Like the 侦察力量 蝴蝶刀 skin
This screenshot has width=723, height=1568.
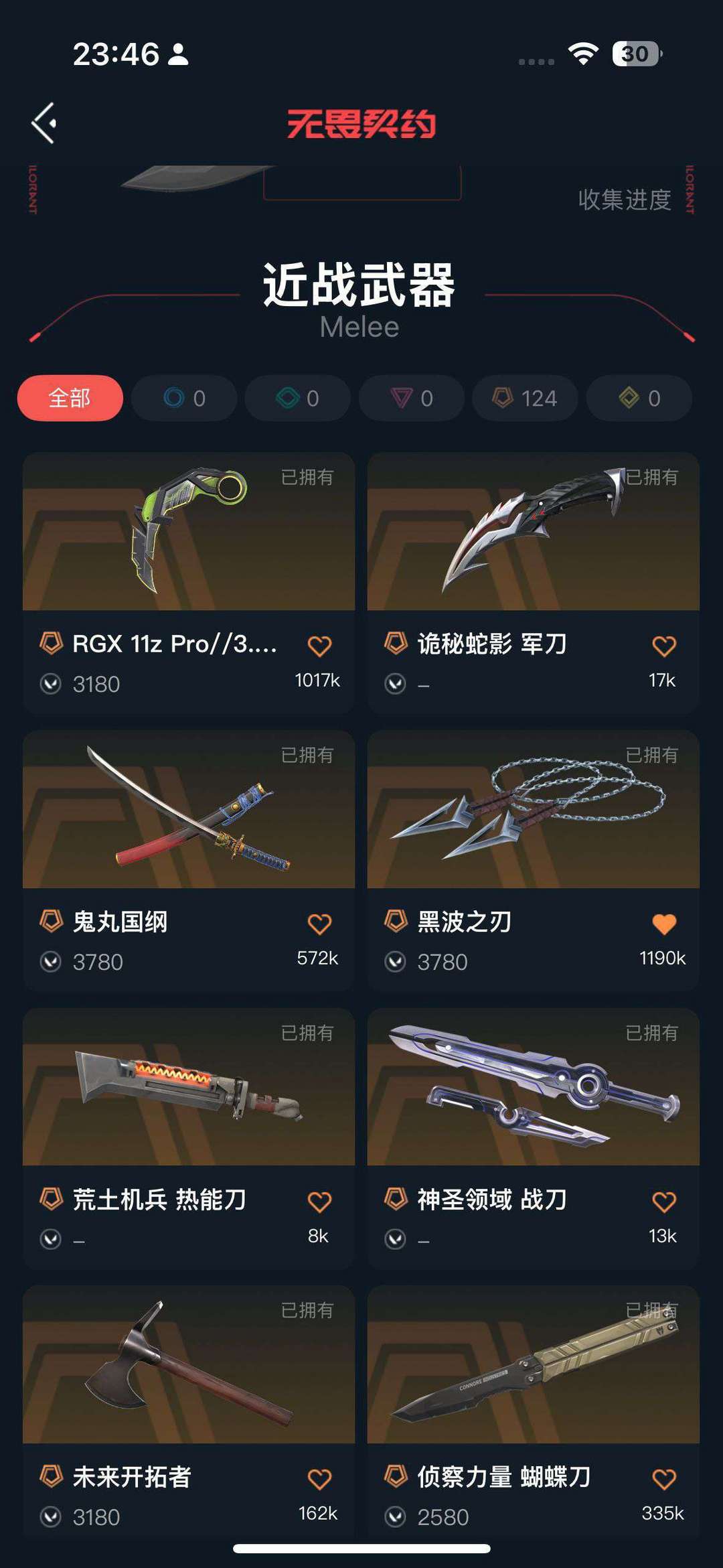pyautogui.click(x=663, y=1480)
